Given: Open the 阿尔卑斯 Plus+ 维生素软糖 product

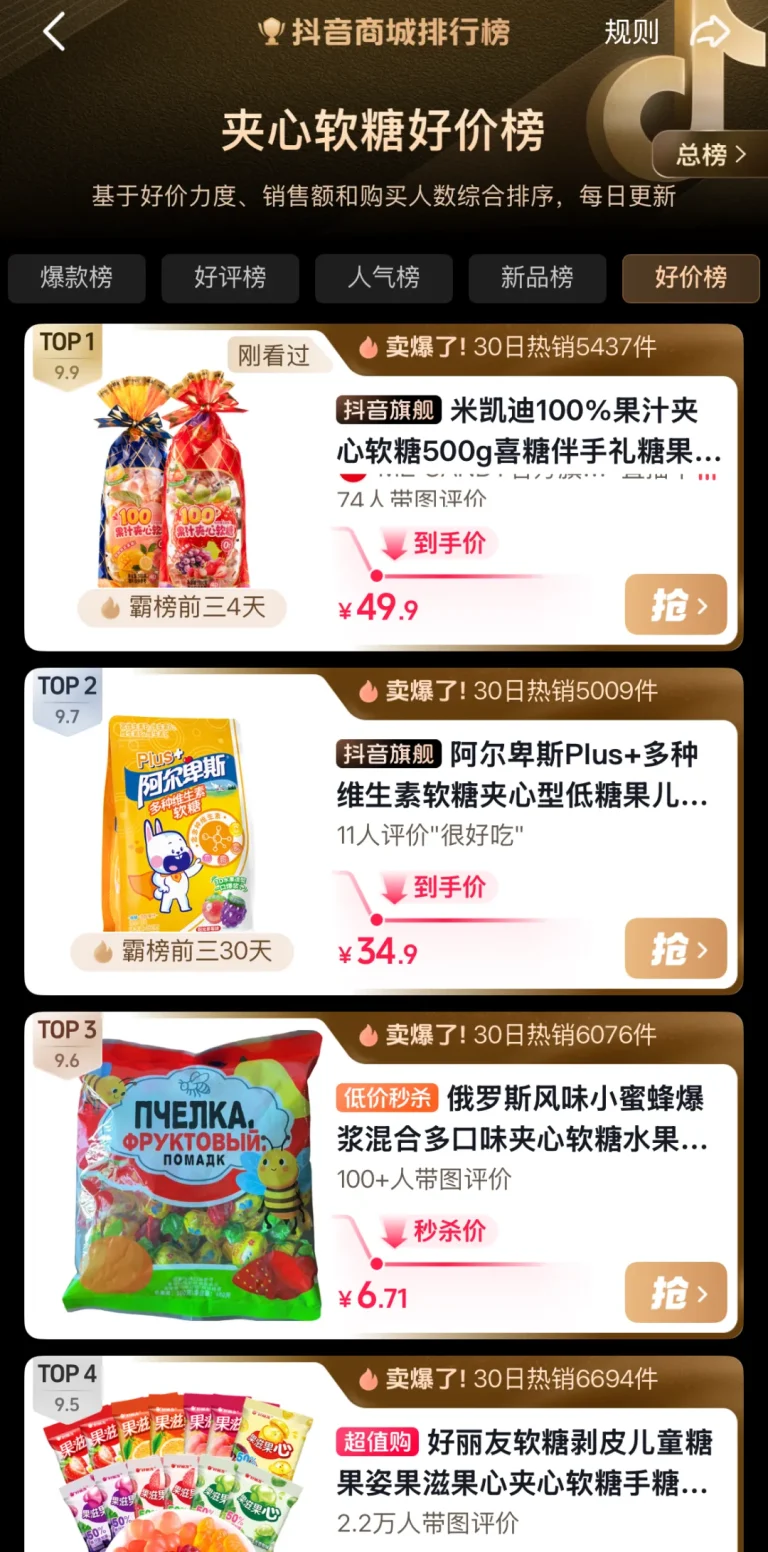Looking at the screenshot, I should point(522,775).
